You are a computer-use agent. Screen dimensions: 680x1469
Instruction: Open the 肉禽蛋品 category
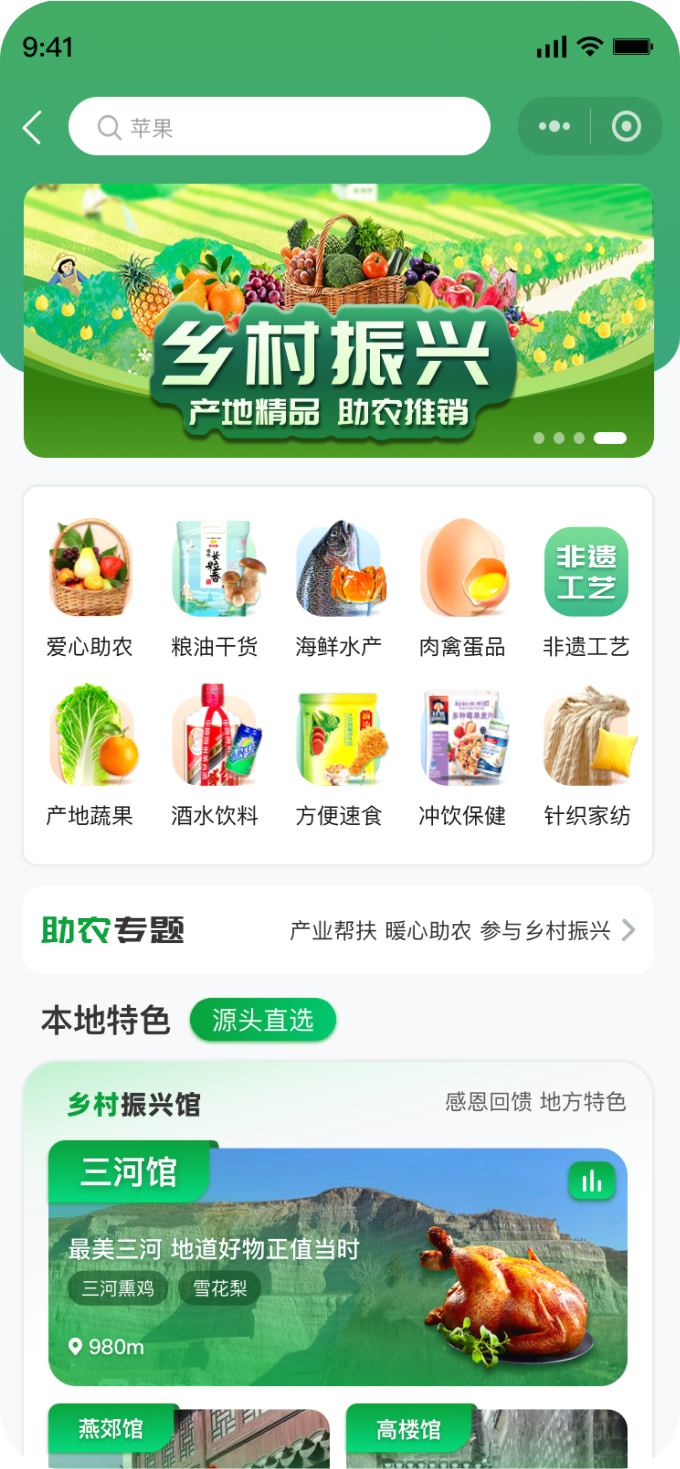(x=462, y=587)
